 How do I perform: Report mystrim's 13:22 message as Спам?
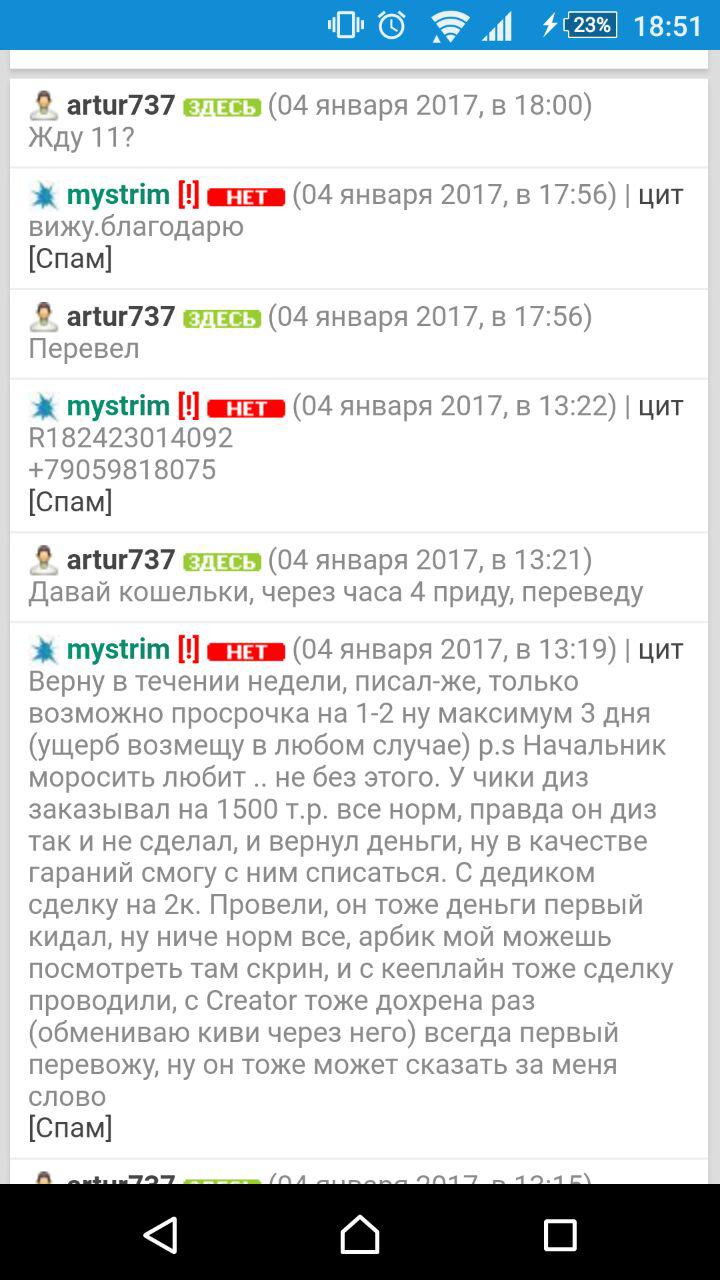click(x=70, y=501)
